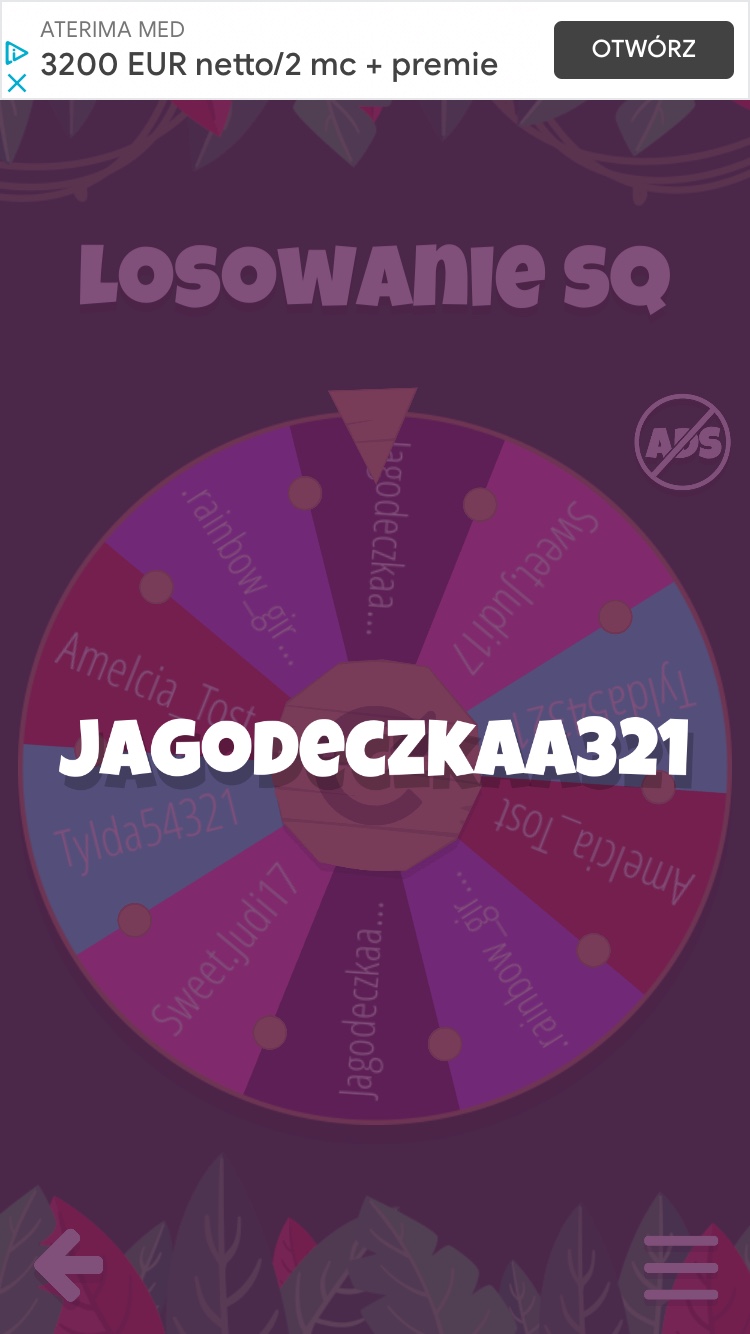The width and height of the screenshot is (750, 1334).
Task: Tap the OTWÓRZ button in the ad
Action: coord(643,49)
